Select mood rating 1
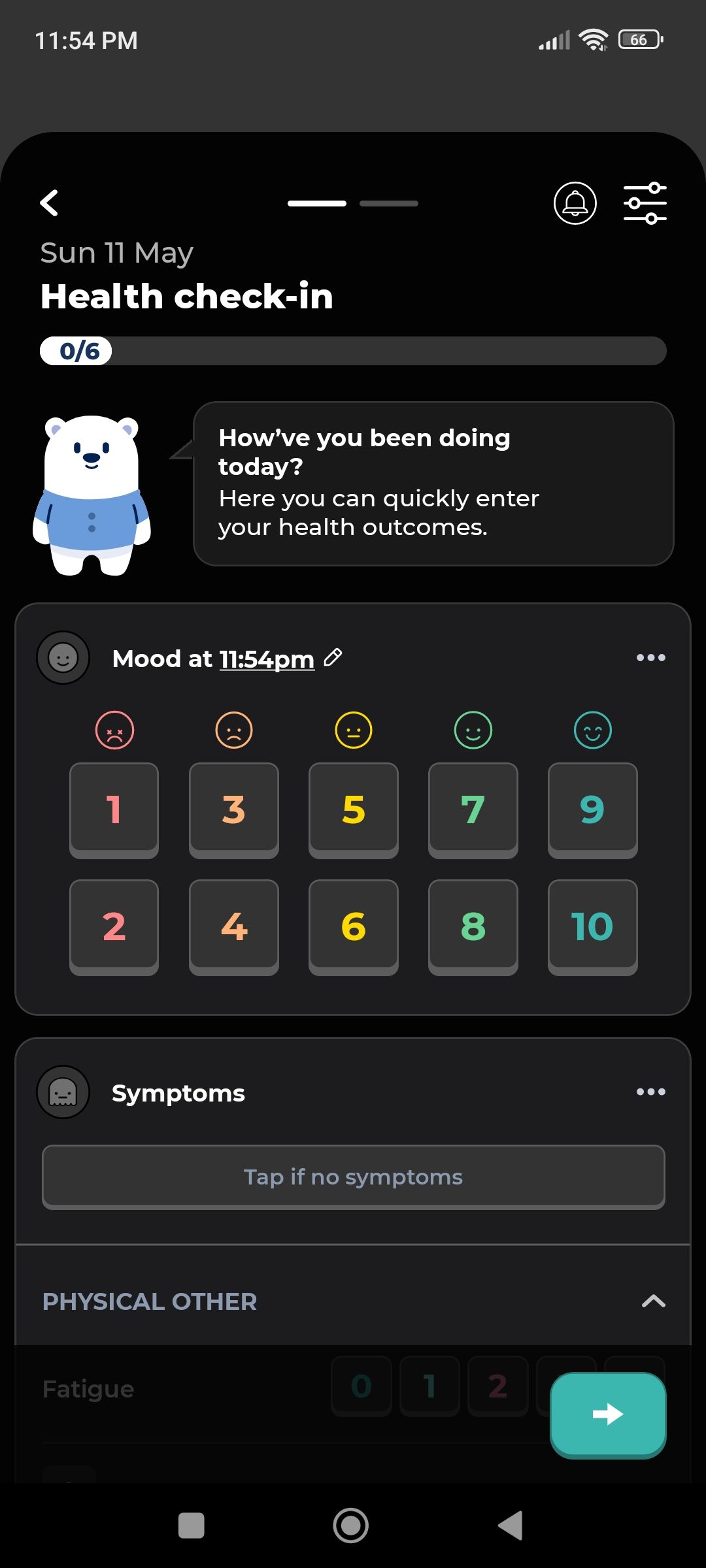706x1568 pixels. pyautogui.click(x=114, y=809)
